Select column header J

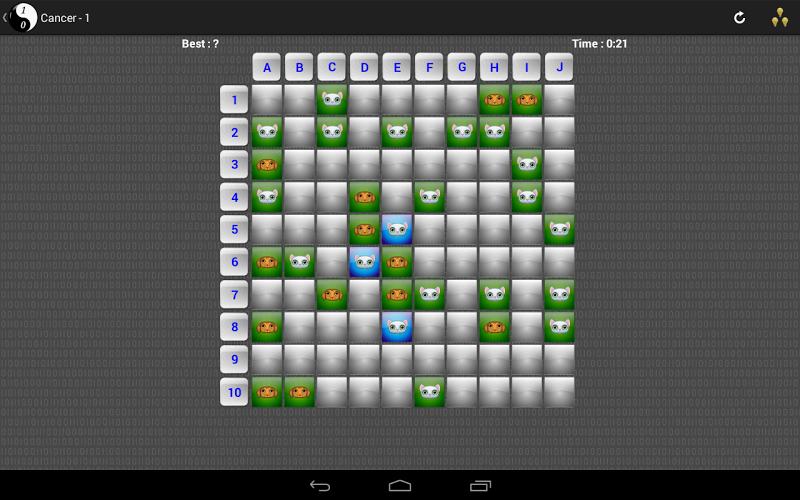[559, 68]
